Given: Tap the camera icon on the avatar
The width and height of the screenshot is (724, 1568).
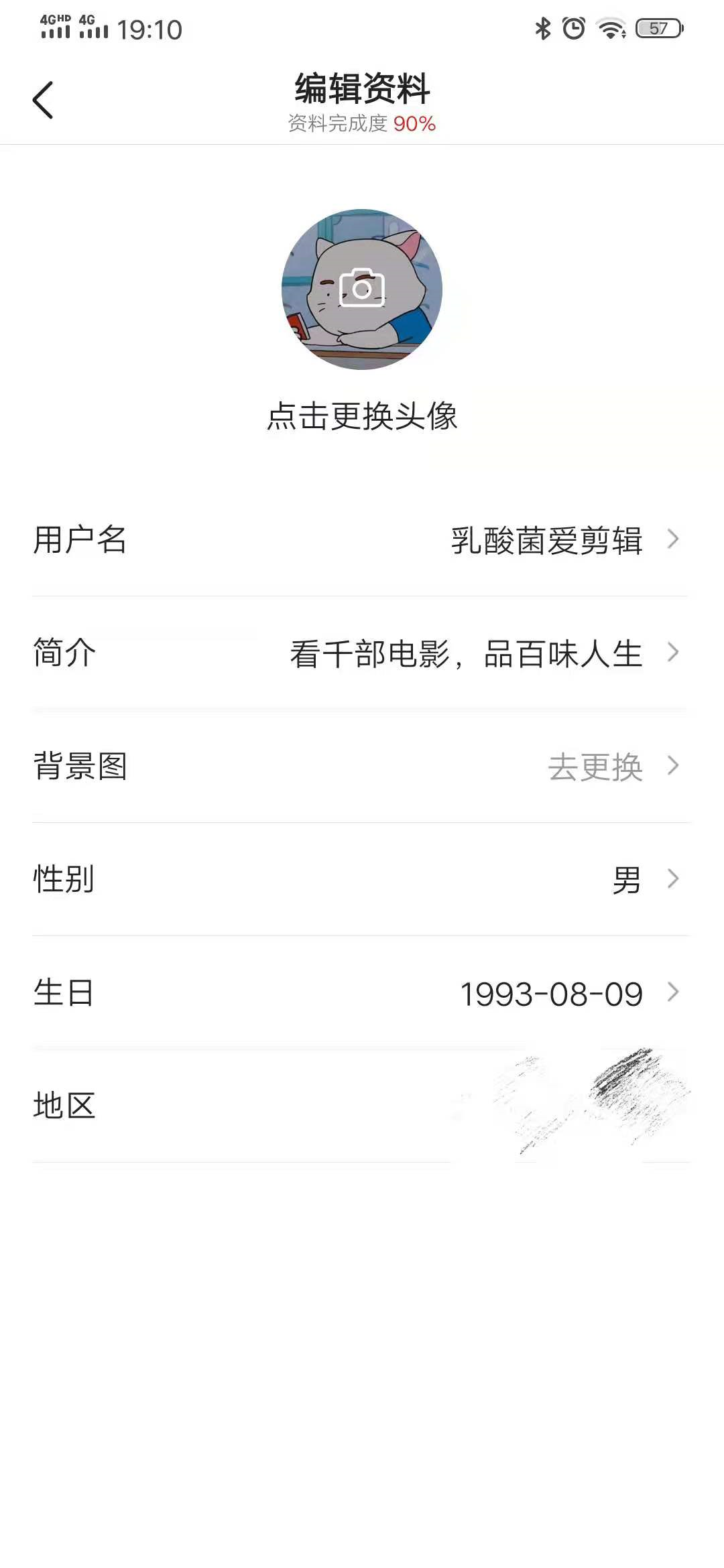Looking at the screenshot, I should coord(361,288).
